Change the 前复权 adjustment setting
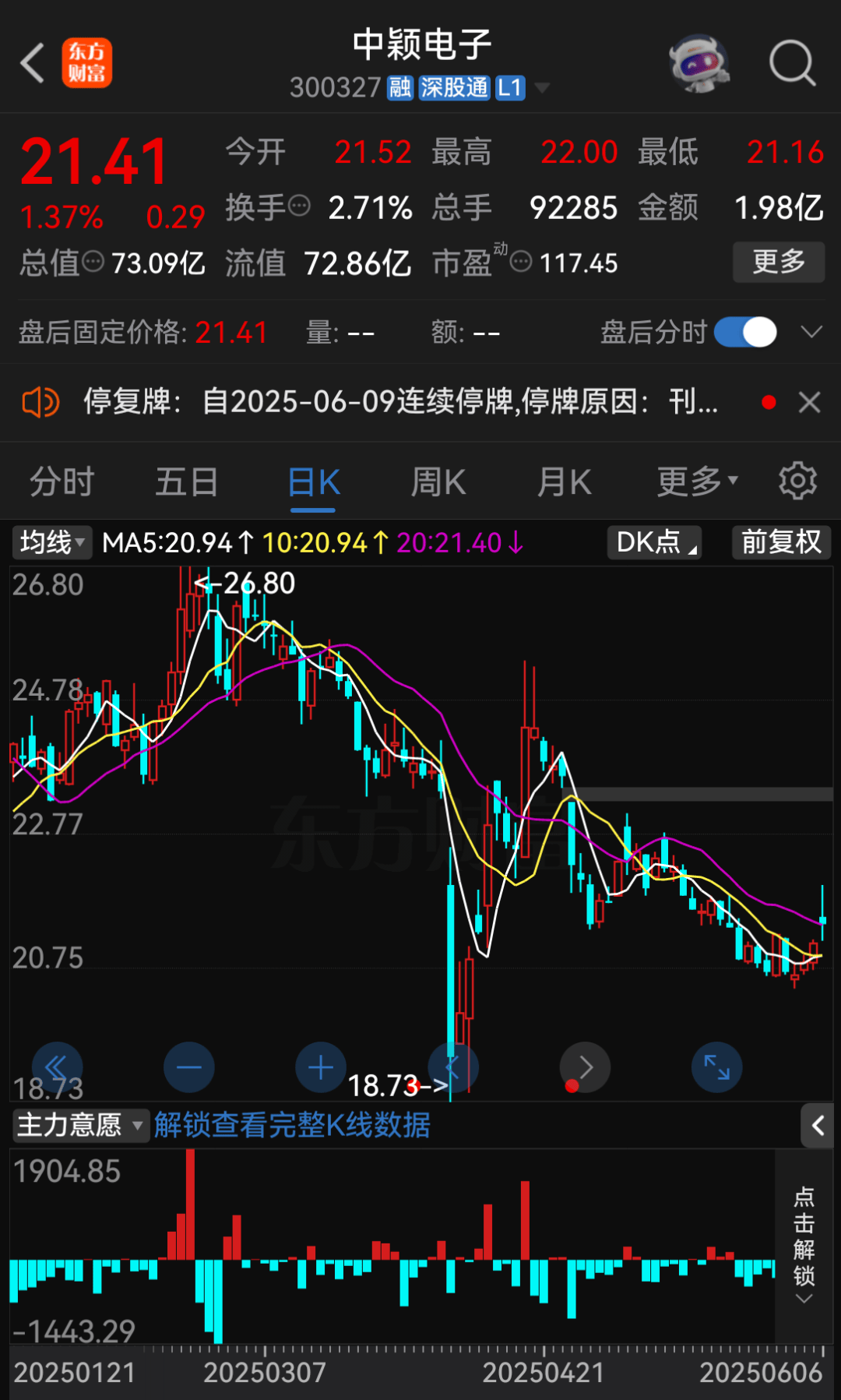This screenshot has height=1400, width=841. coord(781,542)
